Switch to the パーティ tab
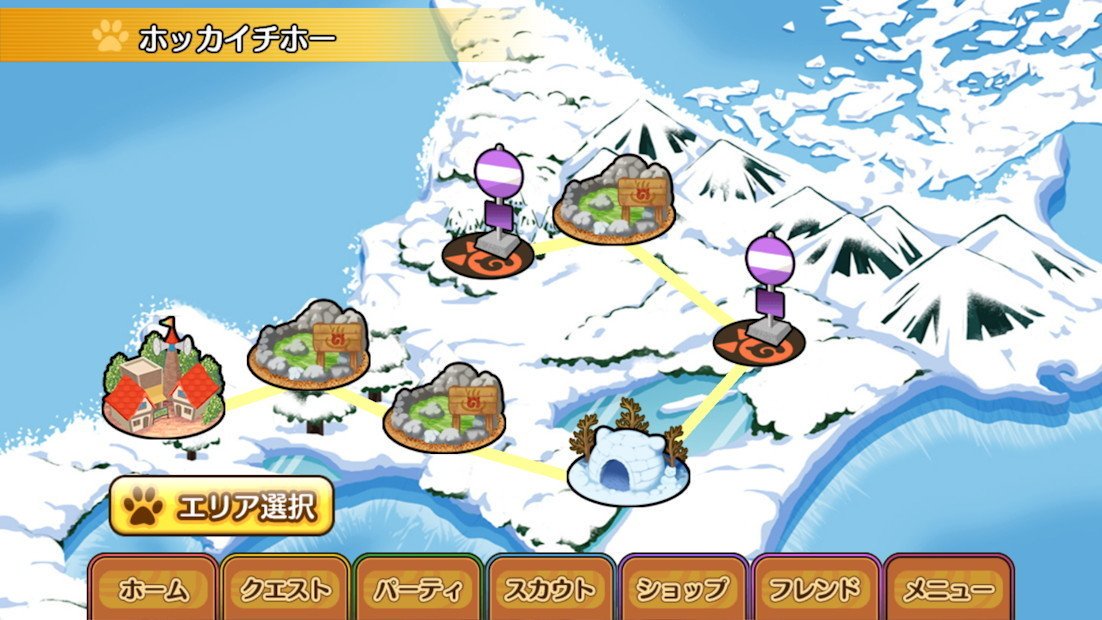This screenshot has height=620, width=1102. pyautogui.click(x=419, y=589)
